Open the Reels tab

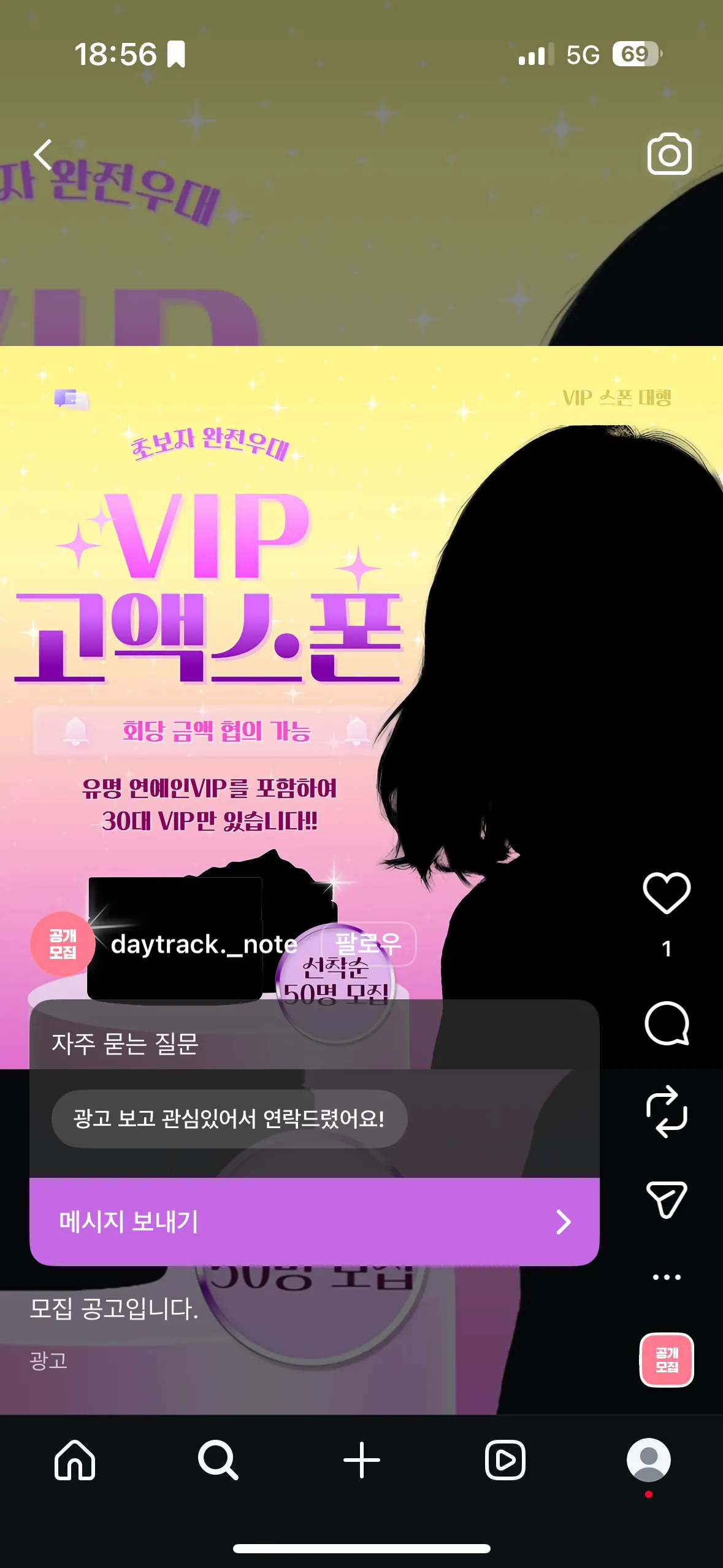[x=505, y=1460]
